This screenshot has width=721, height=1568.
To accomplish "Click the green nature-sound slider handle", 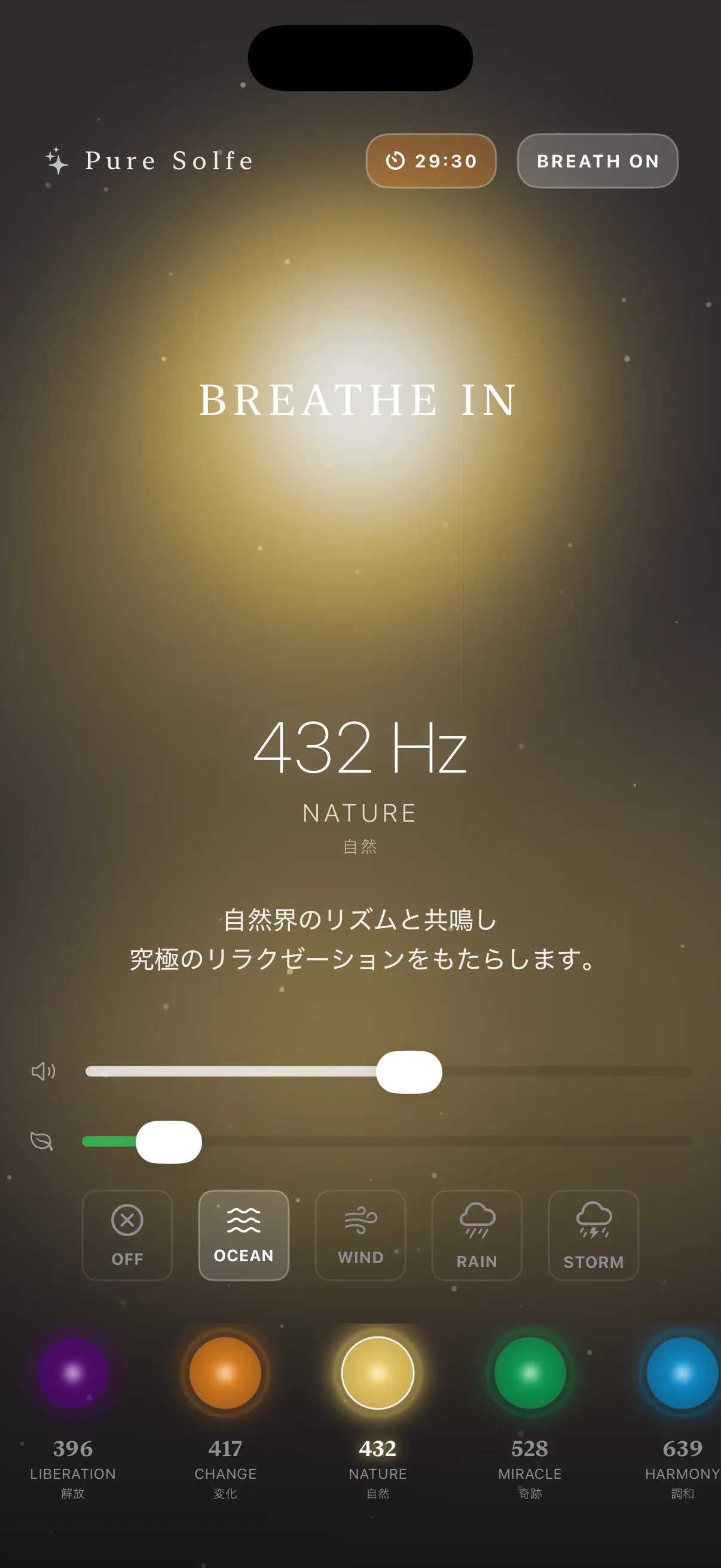I will pyautogui.click(x=170, y=1141).
